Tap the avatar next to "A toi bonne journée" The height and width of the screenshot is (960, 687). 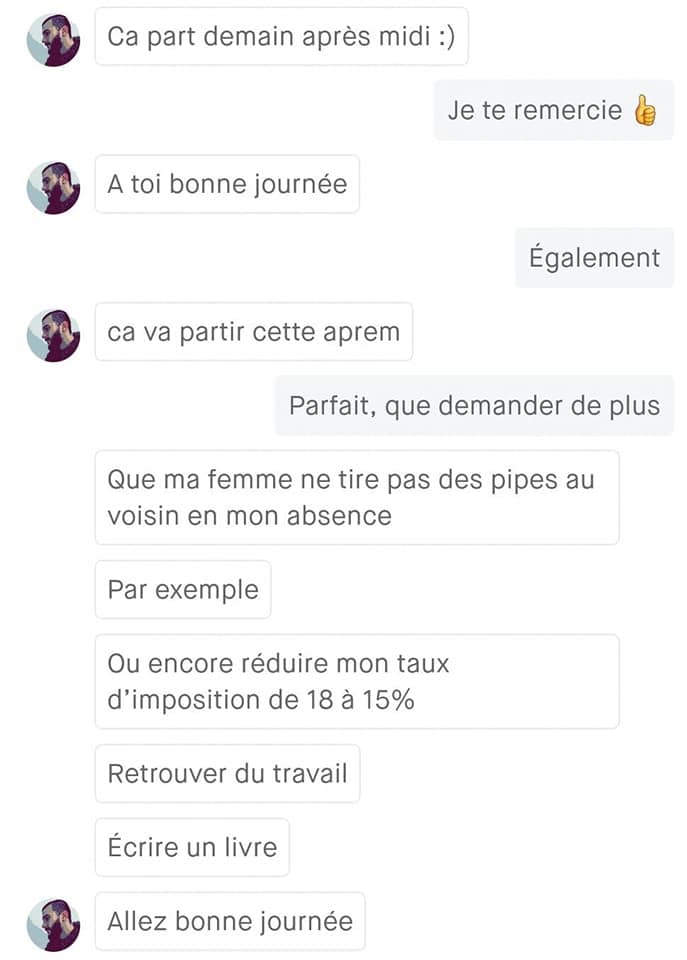point(53,187)
